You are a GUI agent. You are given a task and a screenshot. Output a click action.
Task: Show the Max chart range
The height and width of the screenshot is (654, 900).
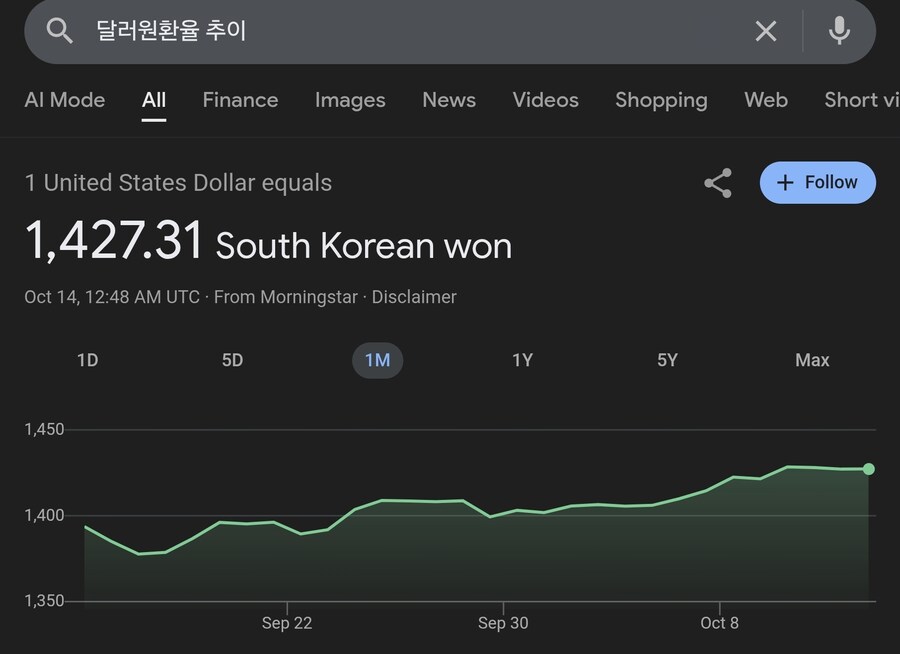812,360
